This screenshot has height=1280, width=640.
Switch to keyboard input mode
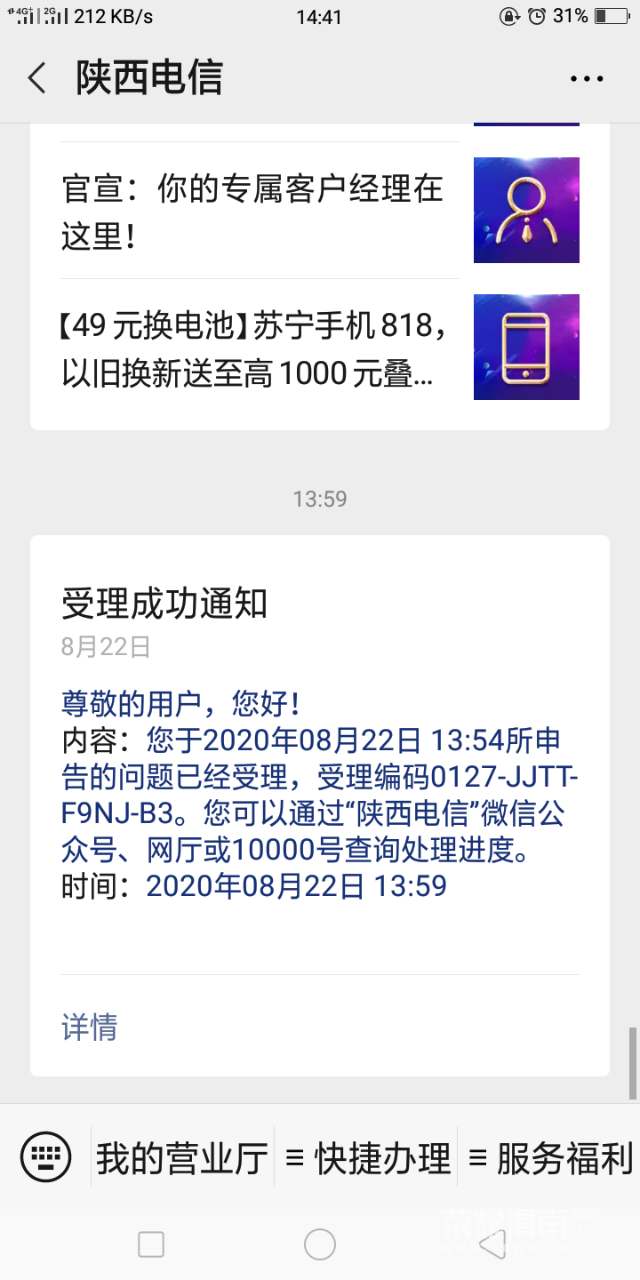[x=46, y=1158]
